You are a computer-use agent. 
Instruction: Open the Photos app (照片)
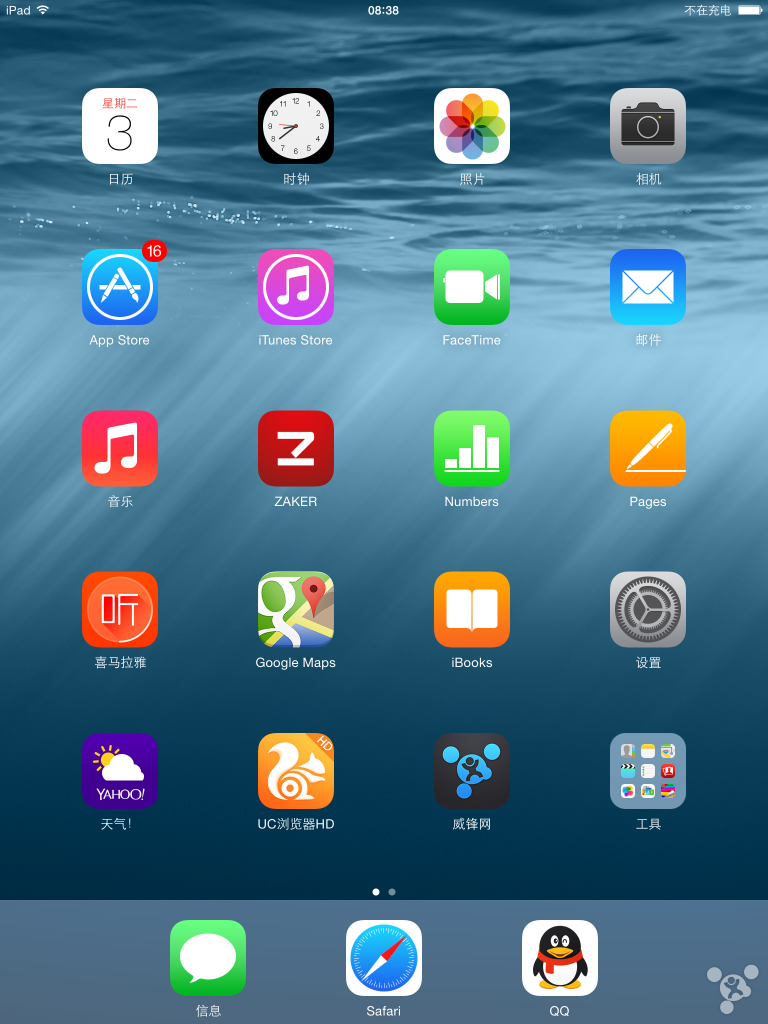pyautogui.click(x=472, y=126)
